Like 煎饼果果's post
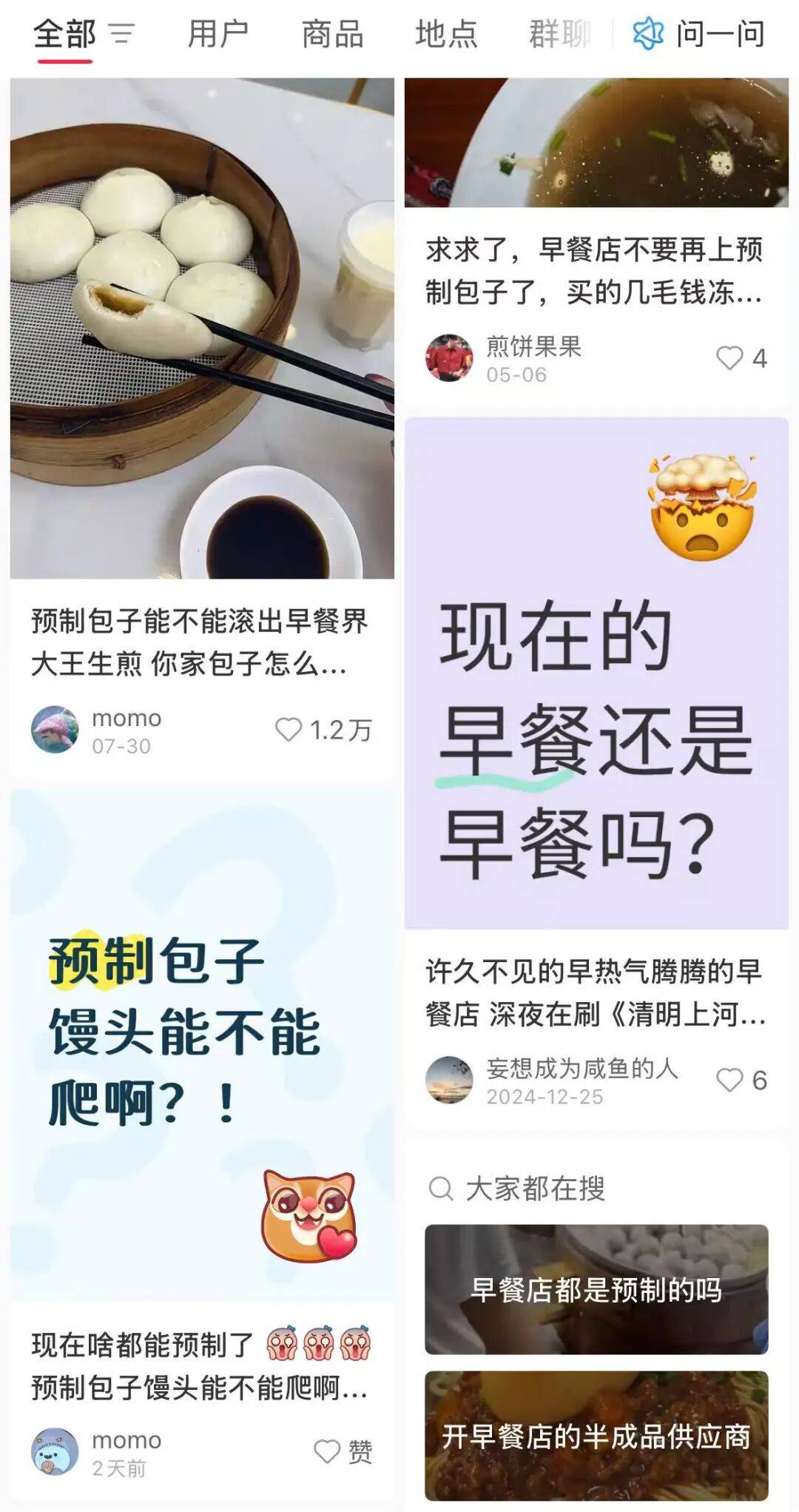Viewport: 799px width, 1512px height. pyautogui.click(x=729, y=358)
